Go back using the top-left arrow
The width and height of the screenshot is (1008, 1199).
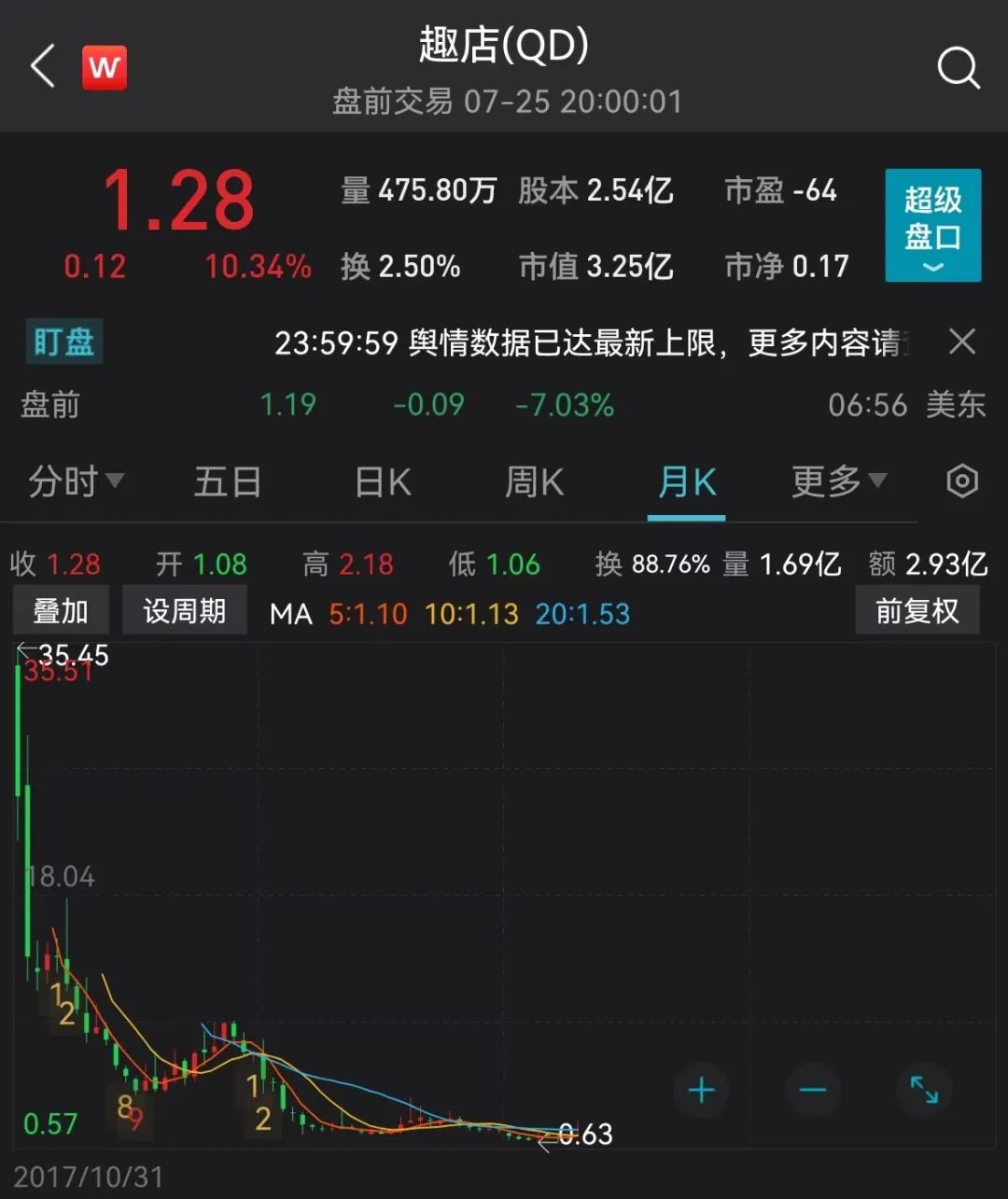(x=43, y=67)
